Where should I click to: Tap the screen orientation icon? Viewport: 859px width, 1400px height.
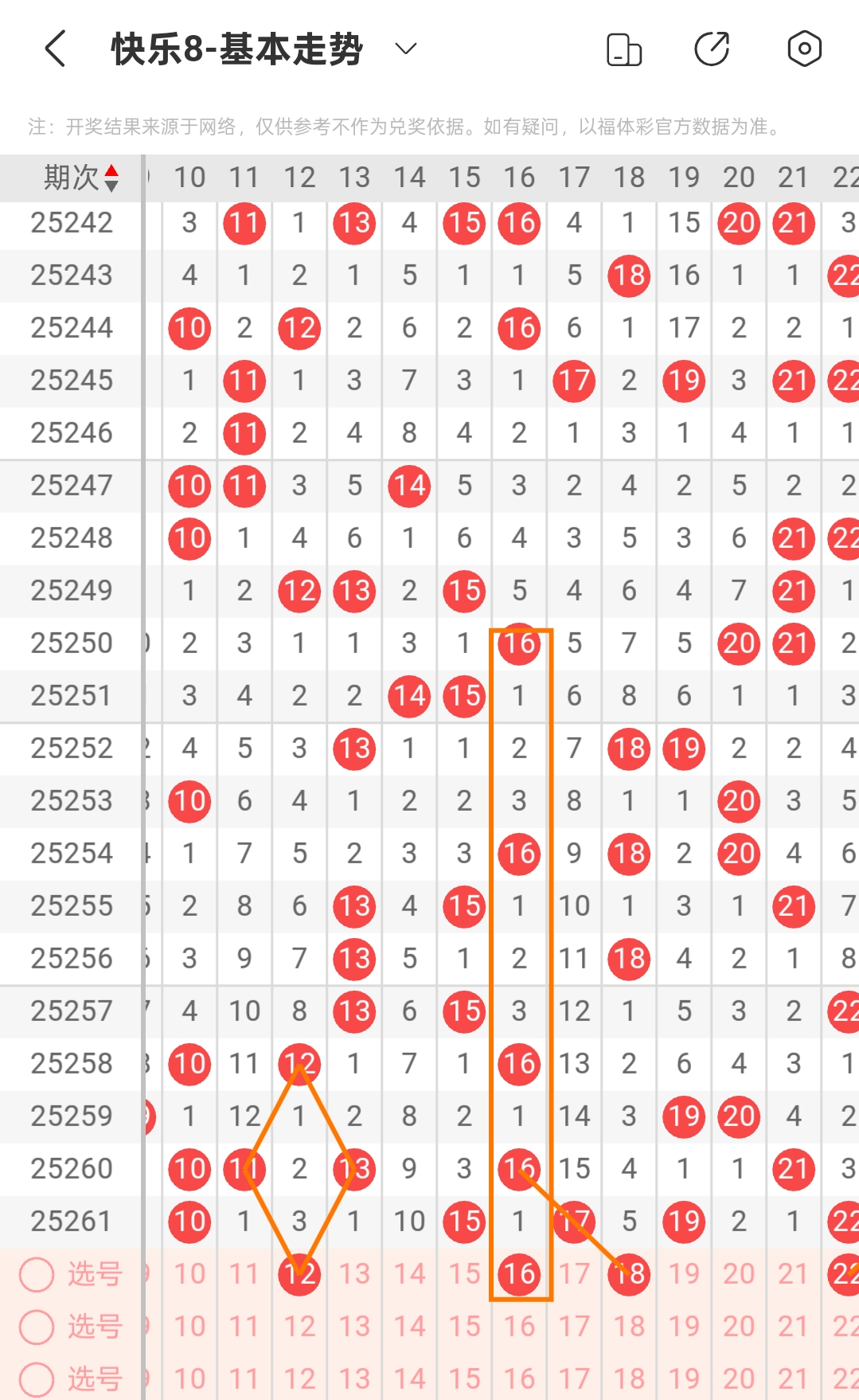[624, 49]
